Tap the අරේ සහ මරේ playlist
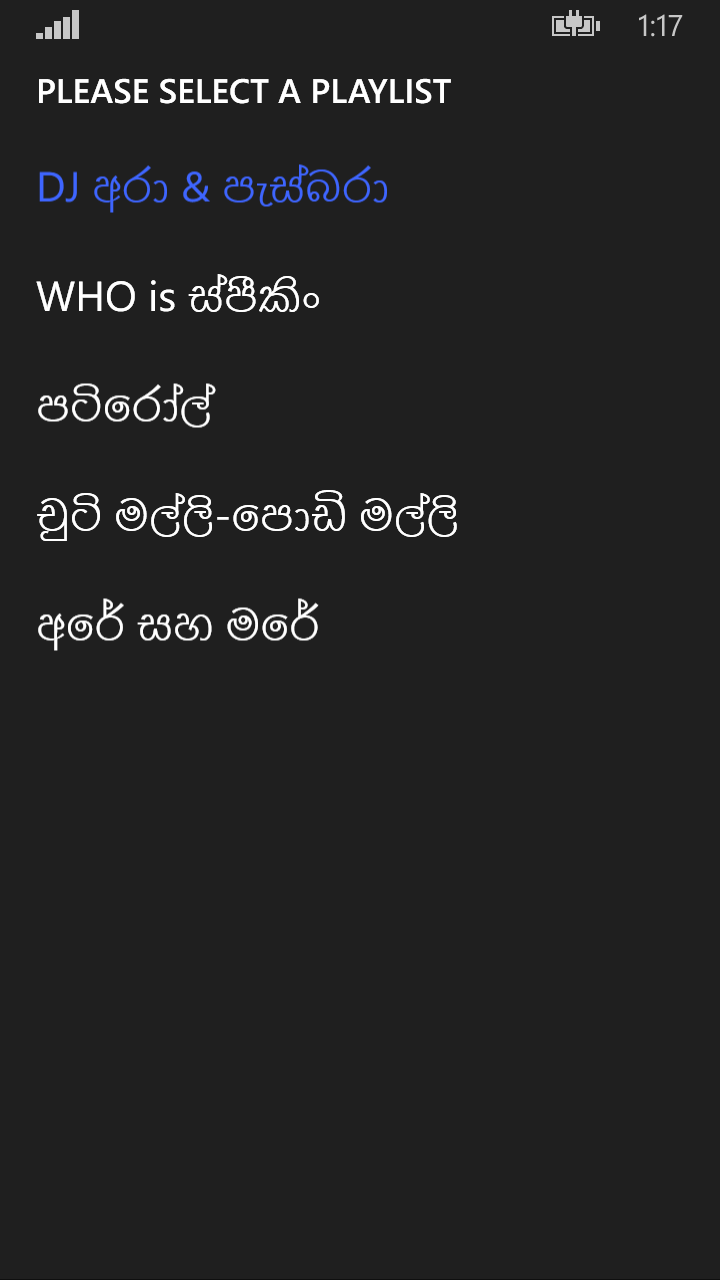This screenshot has width=720, height=1280. tap(178, 627)
